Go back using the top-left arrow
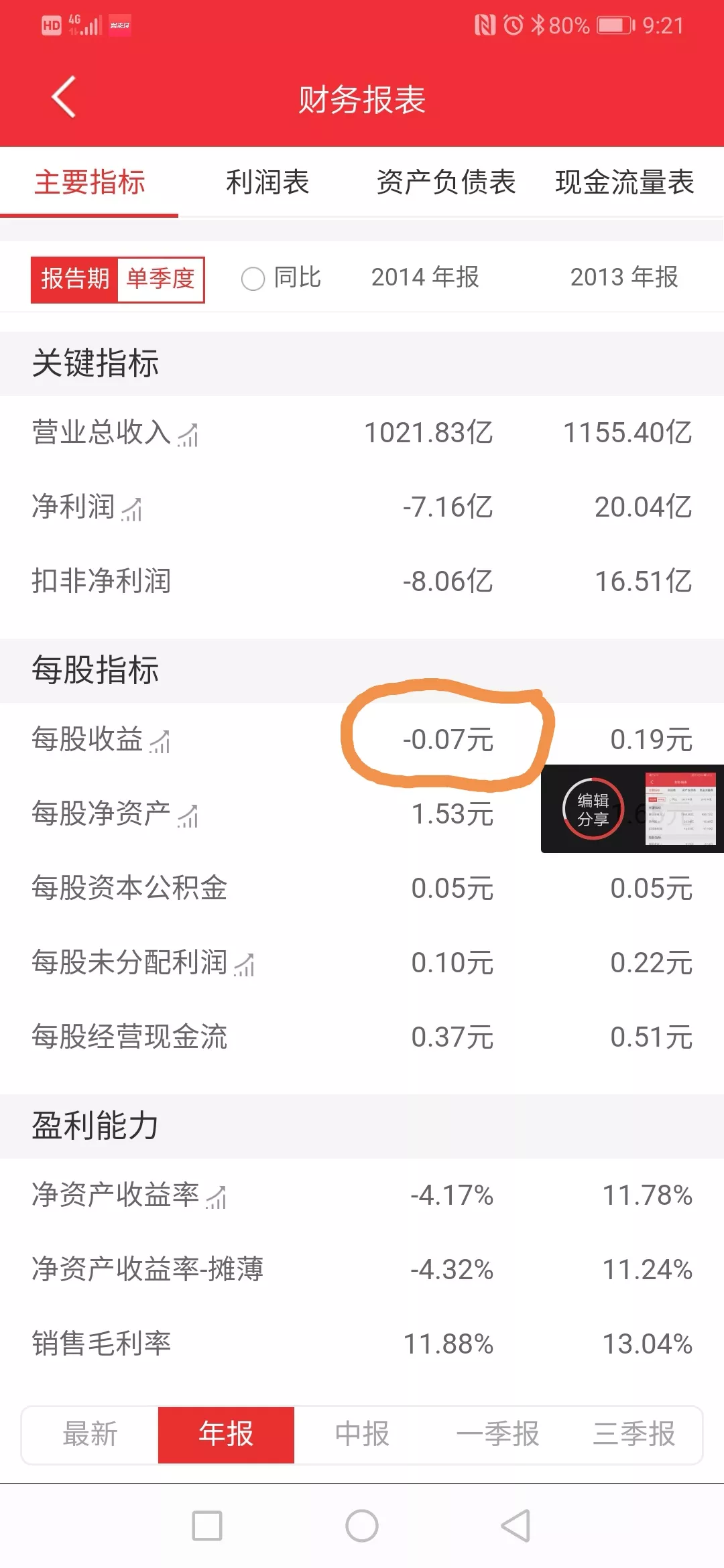 pyautogui.click(x=64, y=97)
